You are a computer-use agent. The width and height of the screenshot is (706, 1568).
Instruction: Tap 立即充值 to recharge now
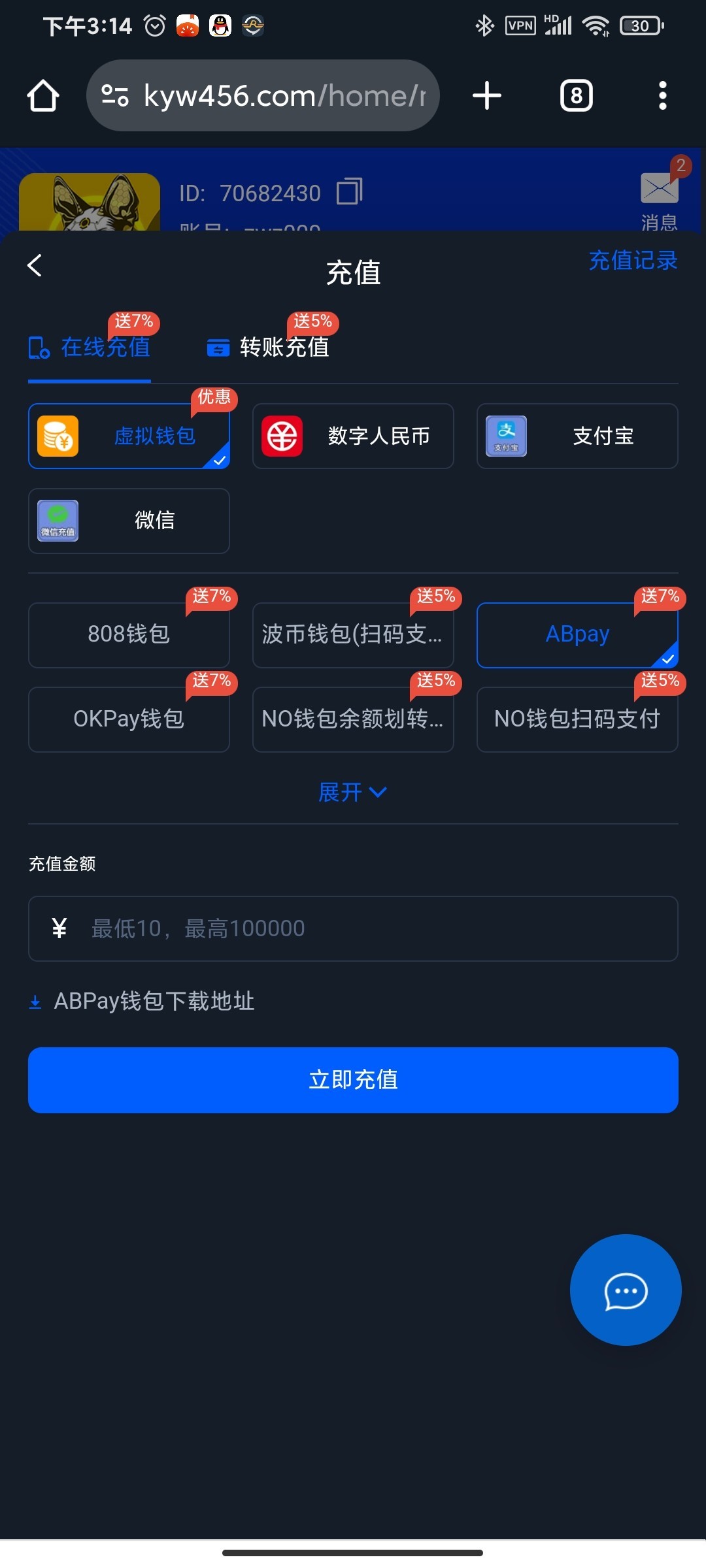click(x=353, y=1080)
